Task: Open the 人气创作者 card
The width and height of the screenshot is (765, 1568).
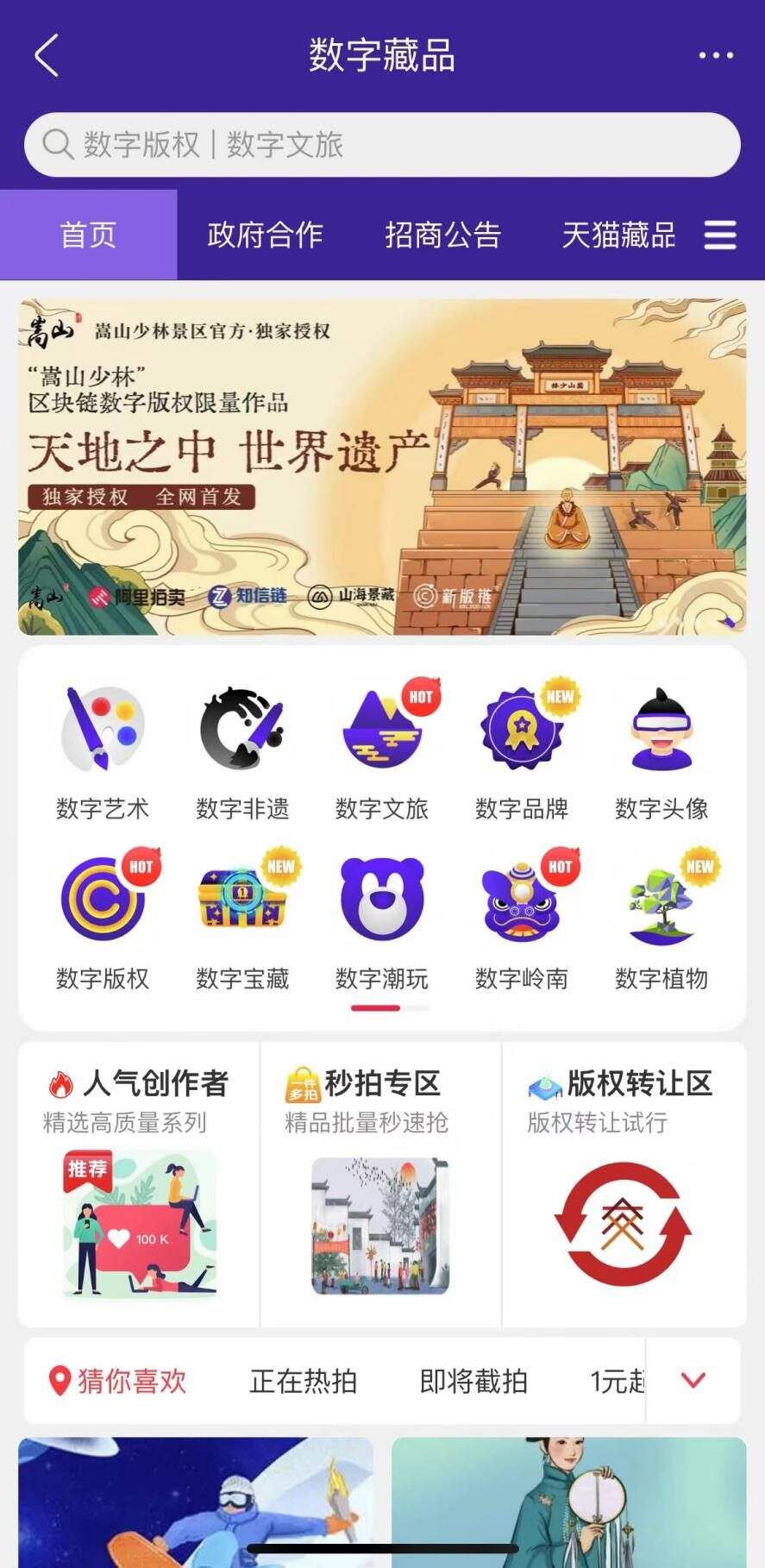Action: [x=139, y=1184]
